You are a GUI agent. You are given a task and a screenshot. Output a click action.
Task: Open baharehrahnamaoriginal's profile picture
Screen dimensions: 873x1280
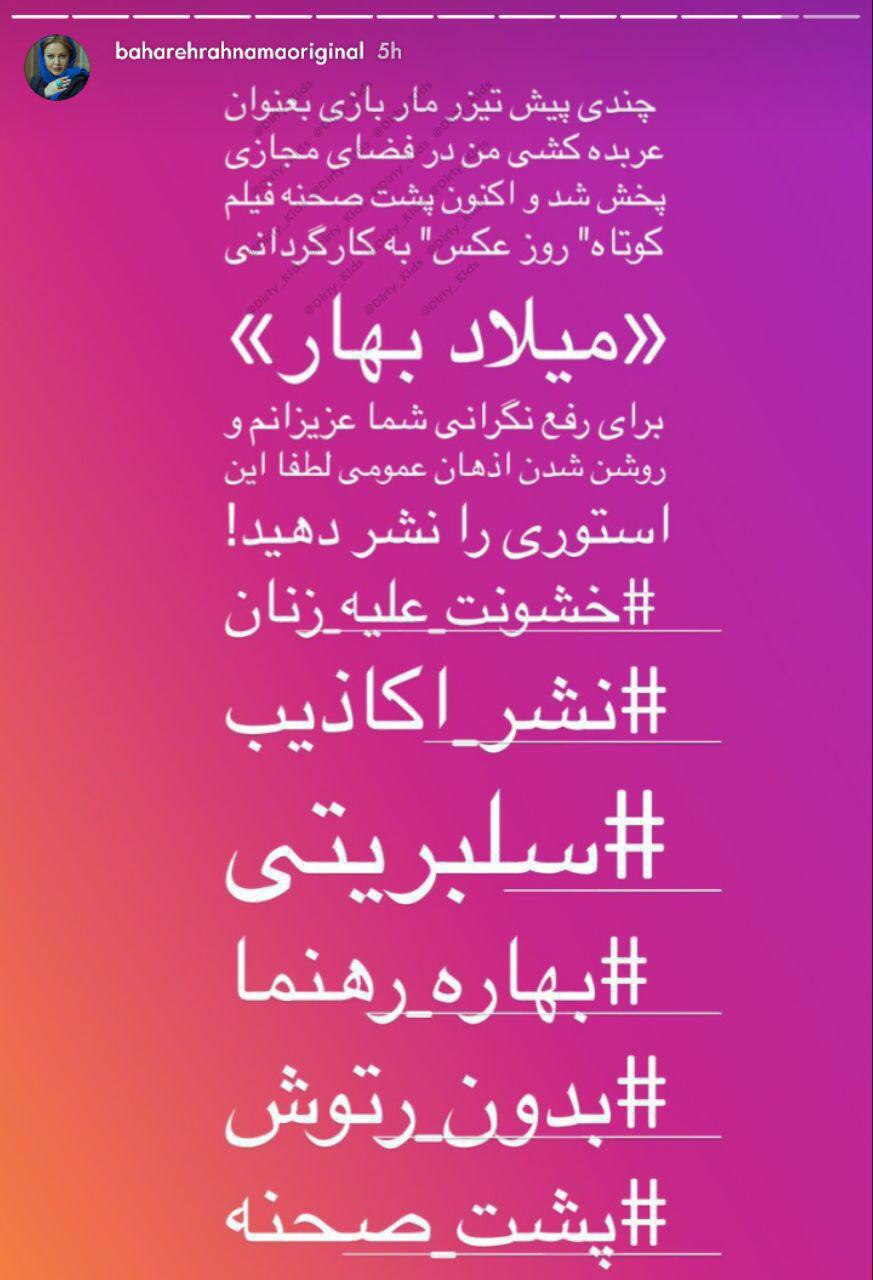57,67
